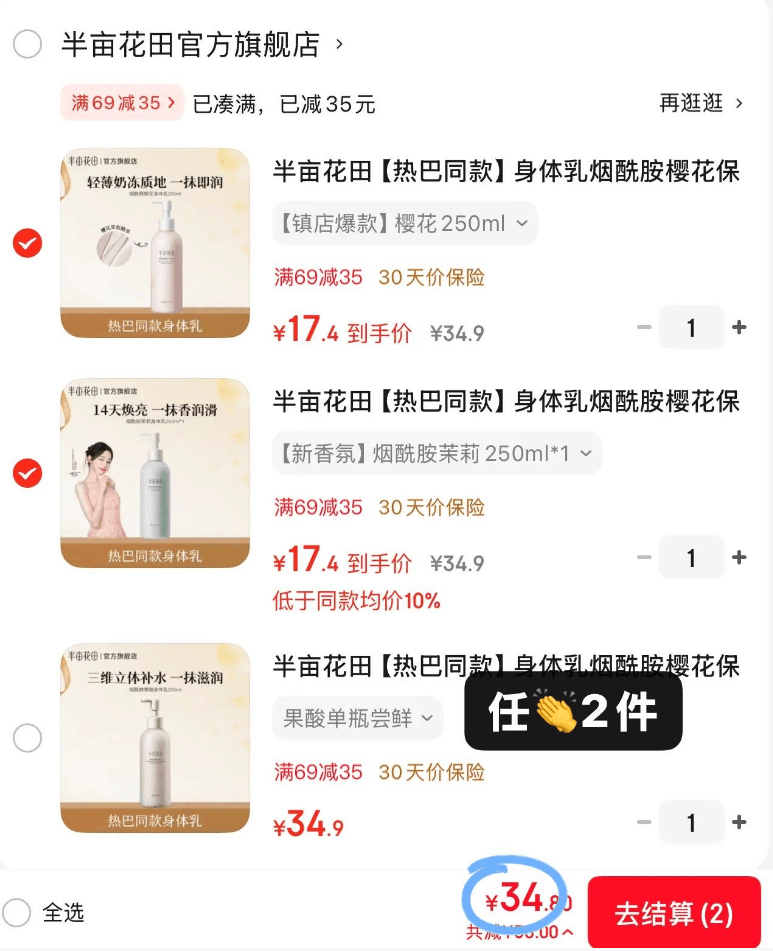Select the 果酸单瓶尝鲜 item checkbox
The image size is (773, 951).
(x=28, y=738)
